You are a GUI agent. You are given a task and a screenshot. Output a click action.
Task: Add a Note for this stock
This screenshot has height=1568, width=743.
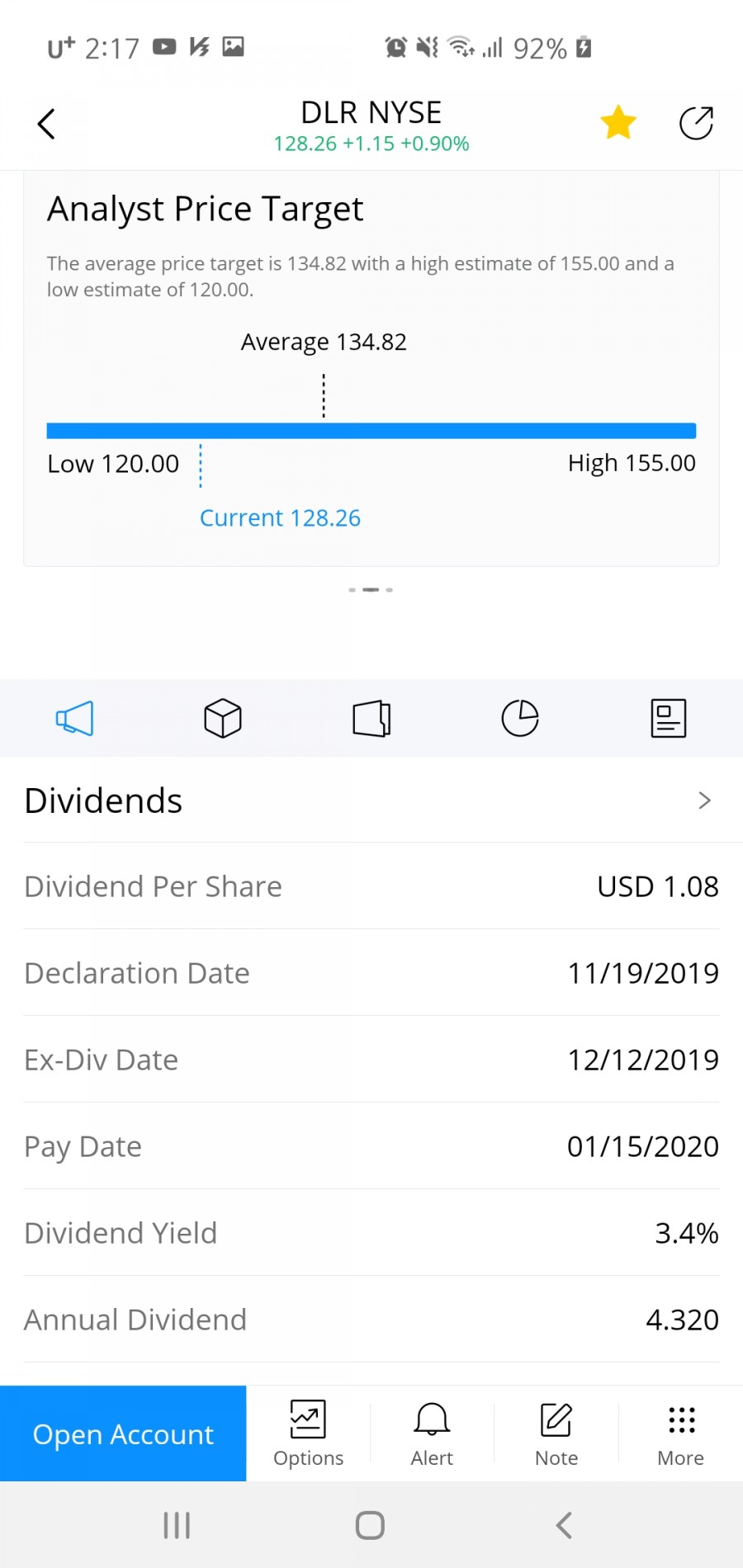click(x=556, y=1434)
